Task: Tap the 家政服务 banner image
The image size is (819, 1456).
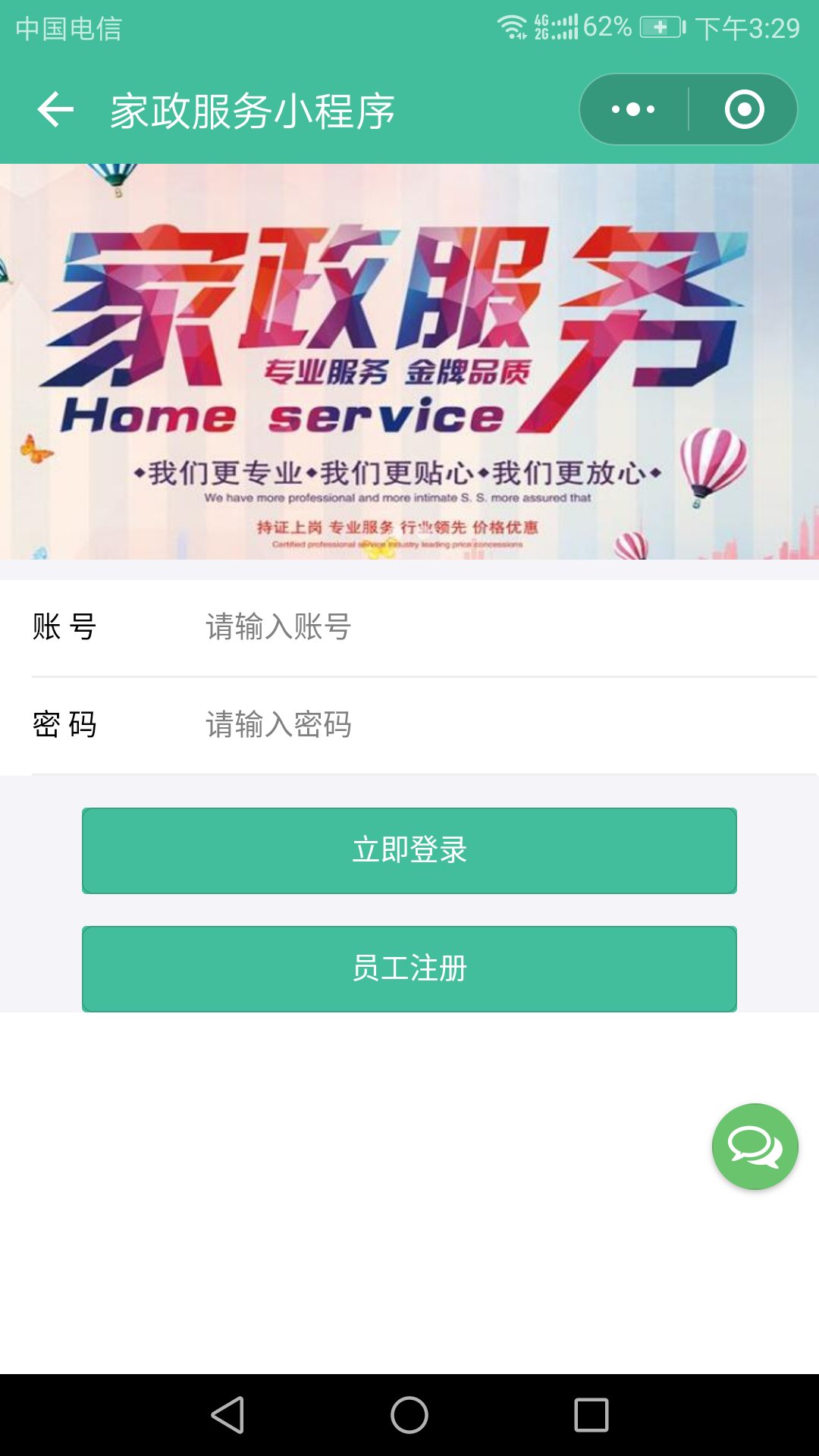Action: point(409,356)
